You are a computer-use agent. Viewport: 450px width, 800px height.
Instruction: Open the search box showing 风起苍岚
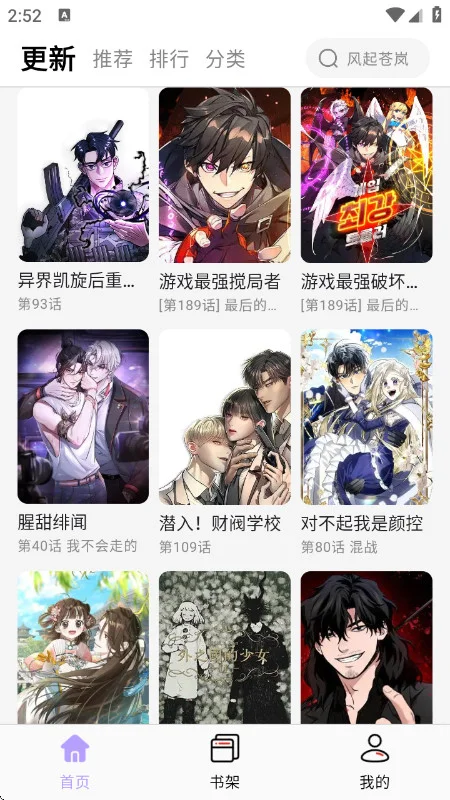click(367, 59)
